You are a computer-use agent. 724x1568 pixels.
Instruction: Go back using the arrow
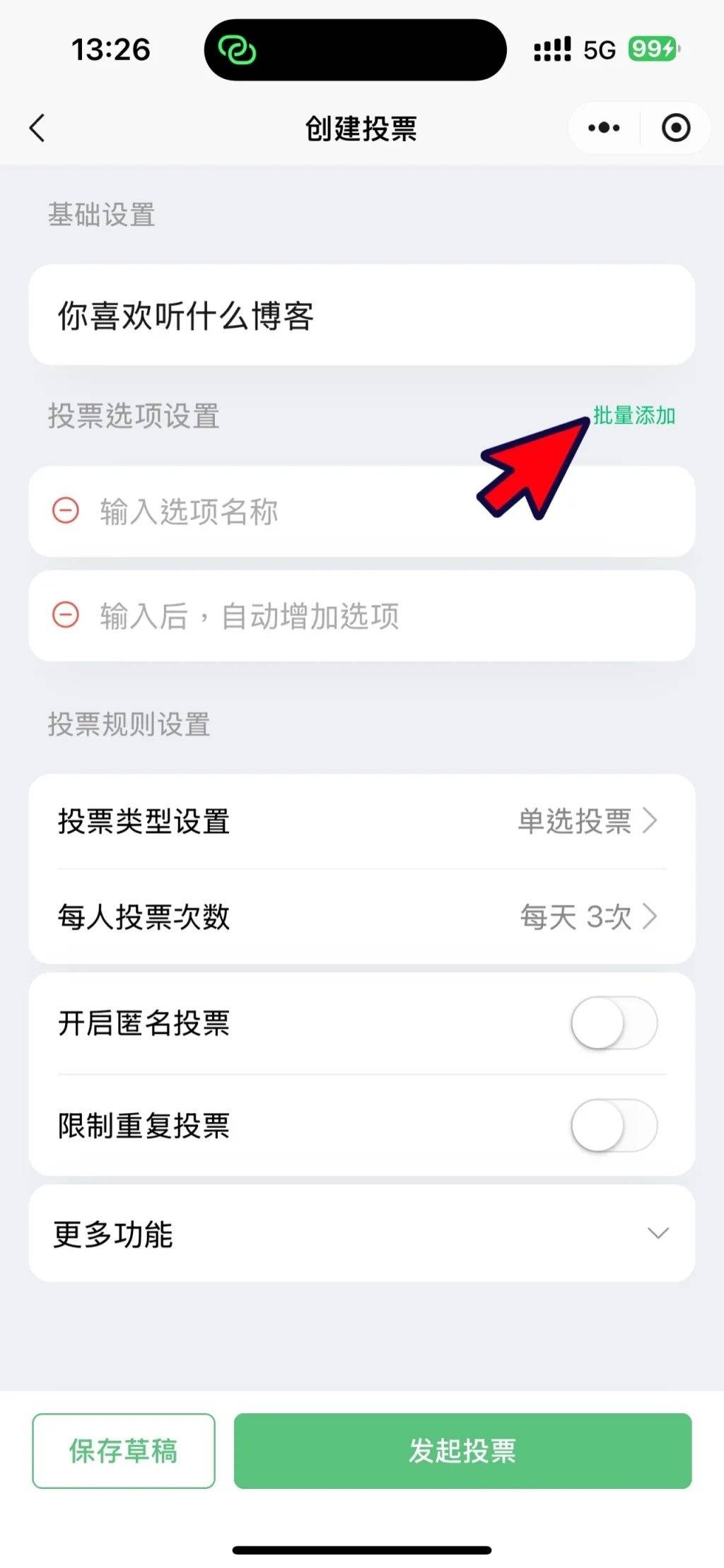[37, 128]
